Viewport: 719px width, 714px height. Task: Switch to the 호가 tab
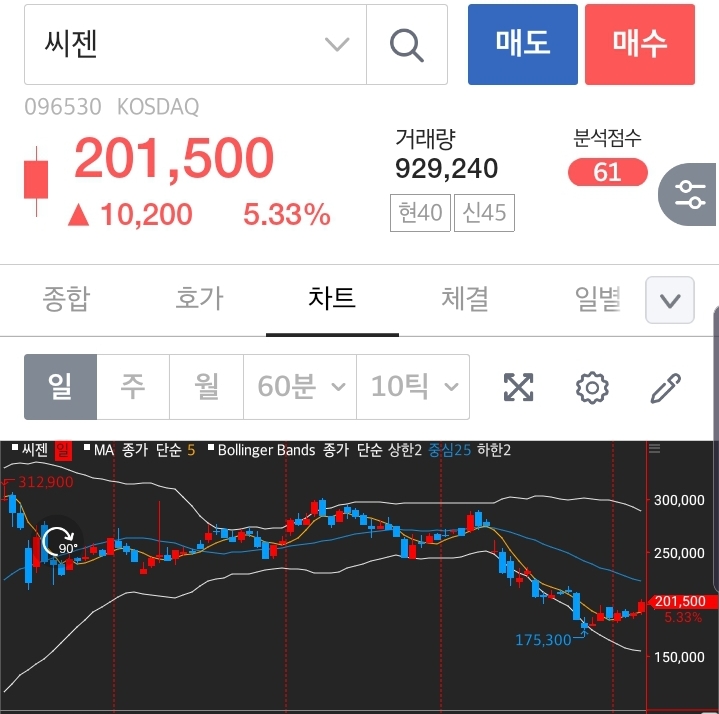199,299
